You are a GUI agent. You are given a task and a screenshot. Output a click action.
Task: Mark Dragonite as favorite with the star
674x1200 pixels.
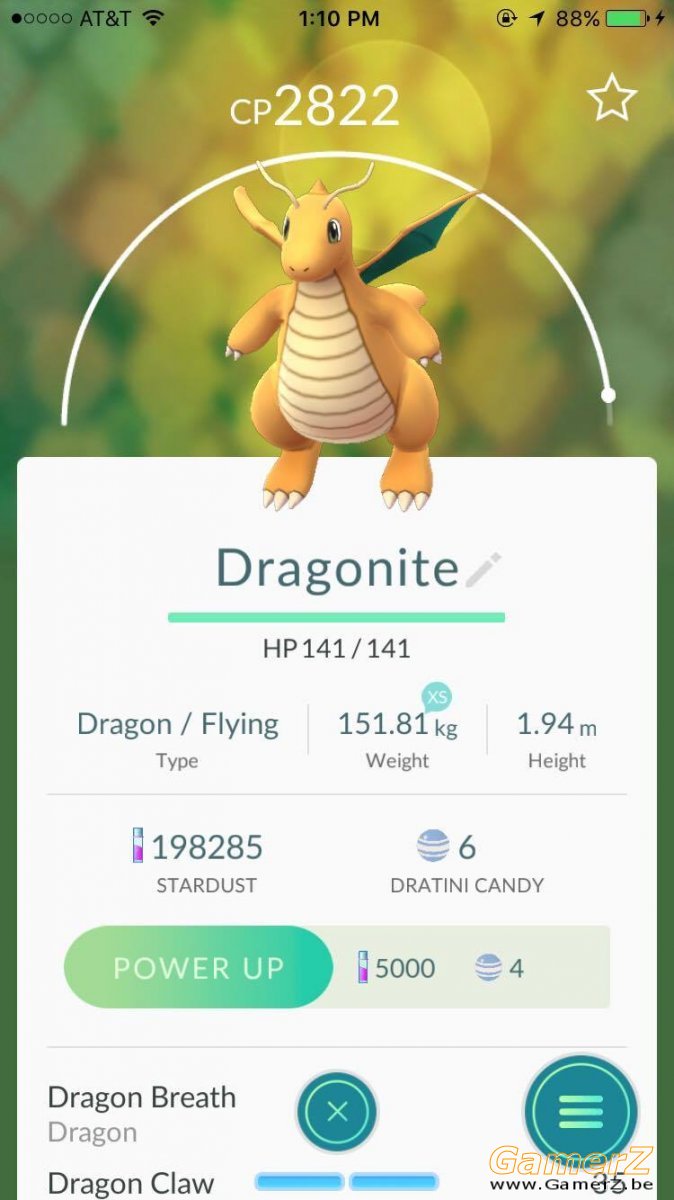pyautogui.click(x=611, y=100)
